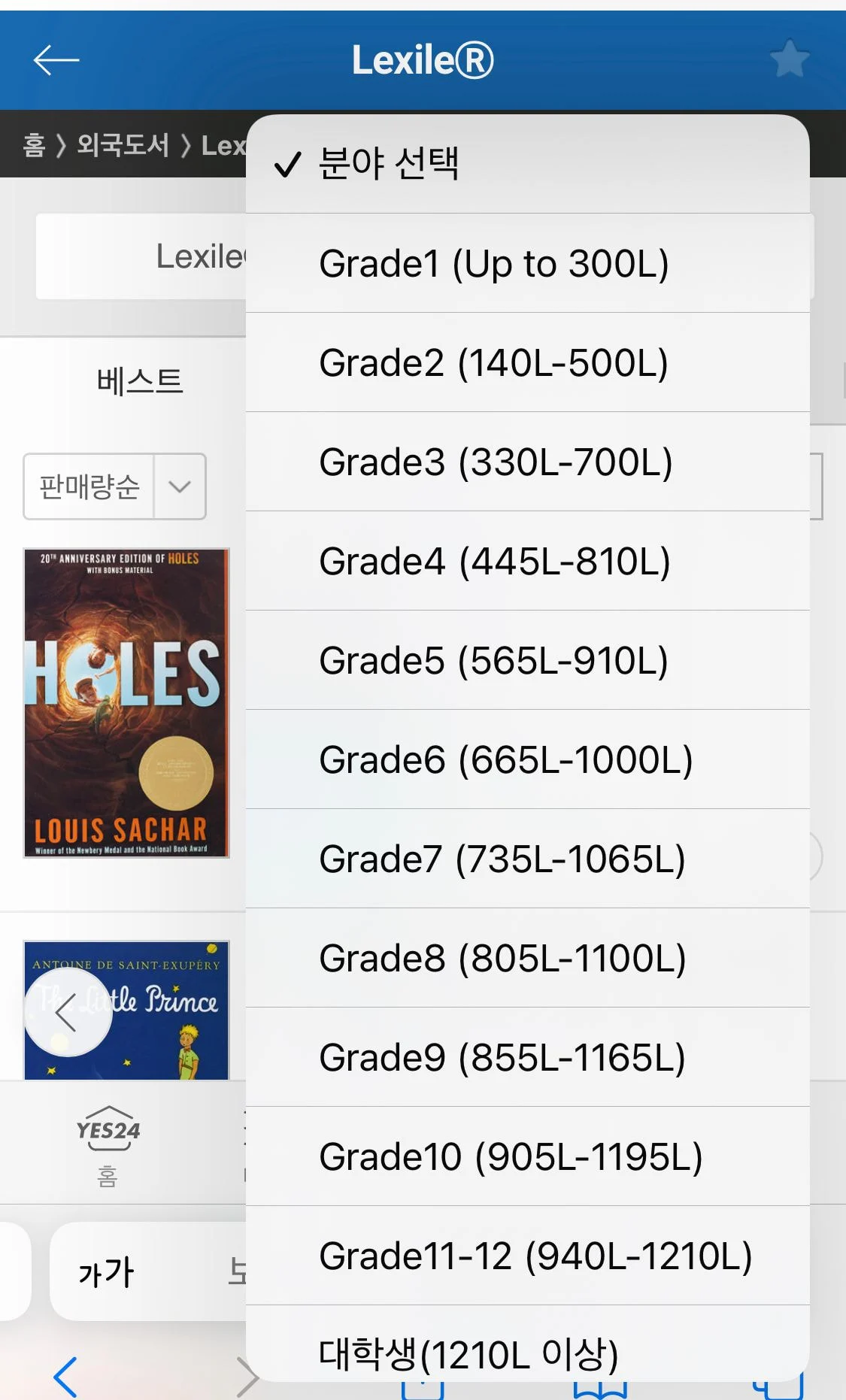The image size is (846, 1400).
Task: Pick Grade9 (855L-1165L) from the menu
Action: coord(502,1058)
